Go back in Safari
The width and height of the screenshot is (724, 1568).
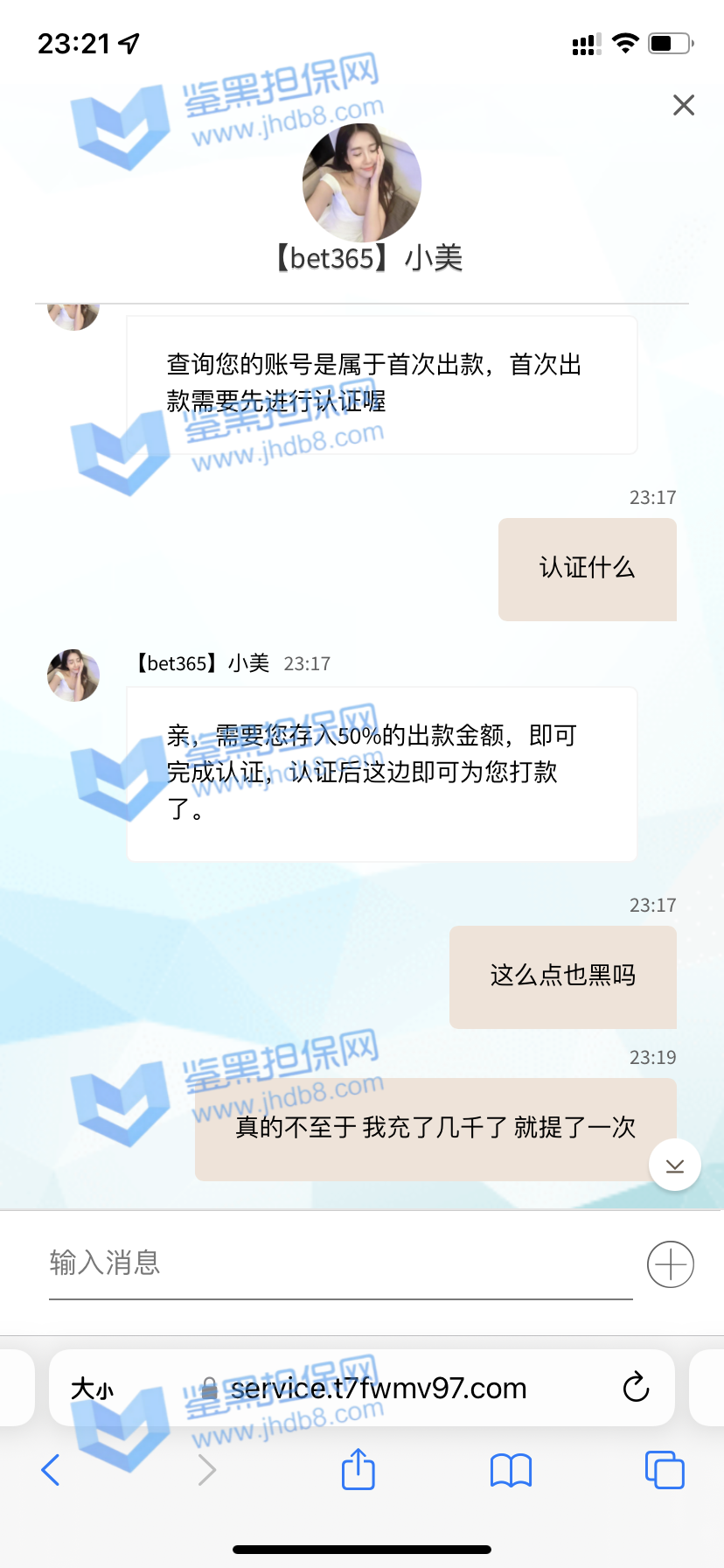pyautogui.click(x=51, y=1470)
